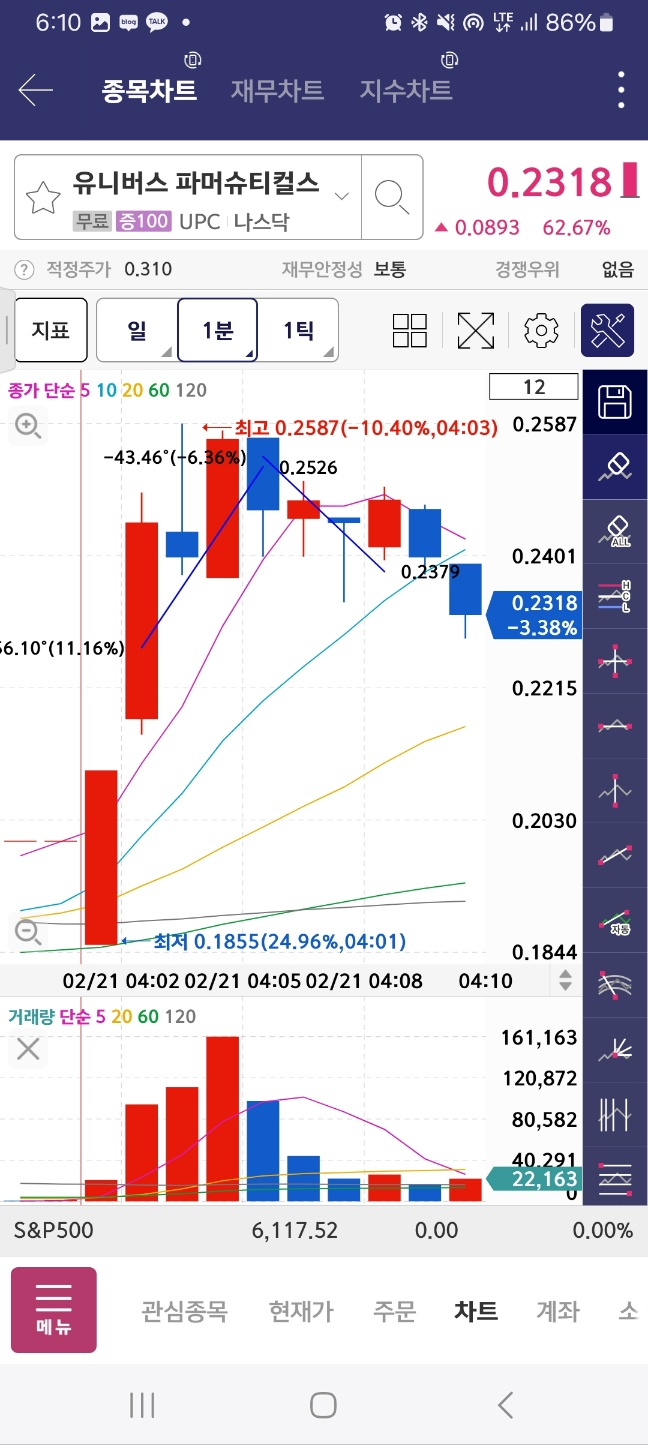This screenshot has width=648, height=1445.
Task: Open the three-dot overflow menu
Action: tap(621, 91)
